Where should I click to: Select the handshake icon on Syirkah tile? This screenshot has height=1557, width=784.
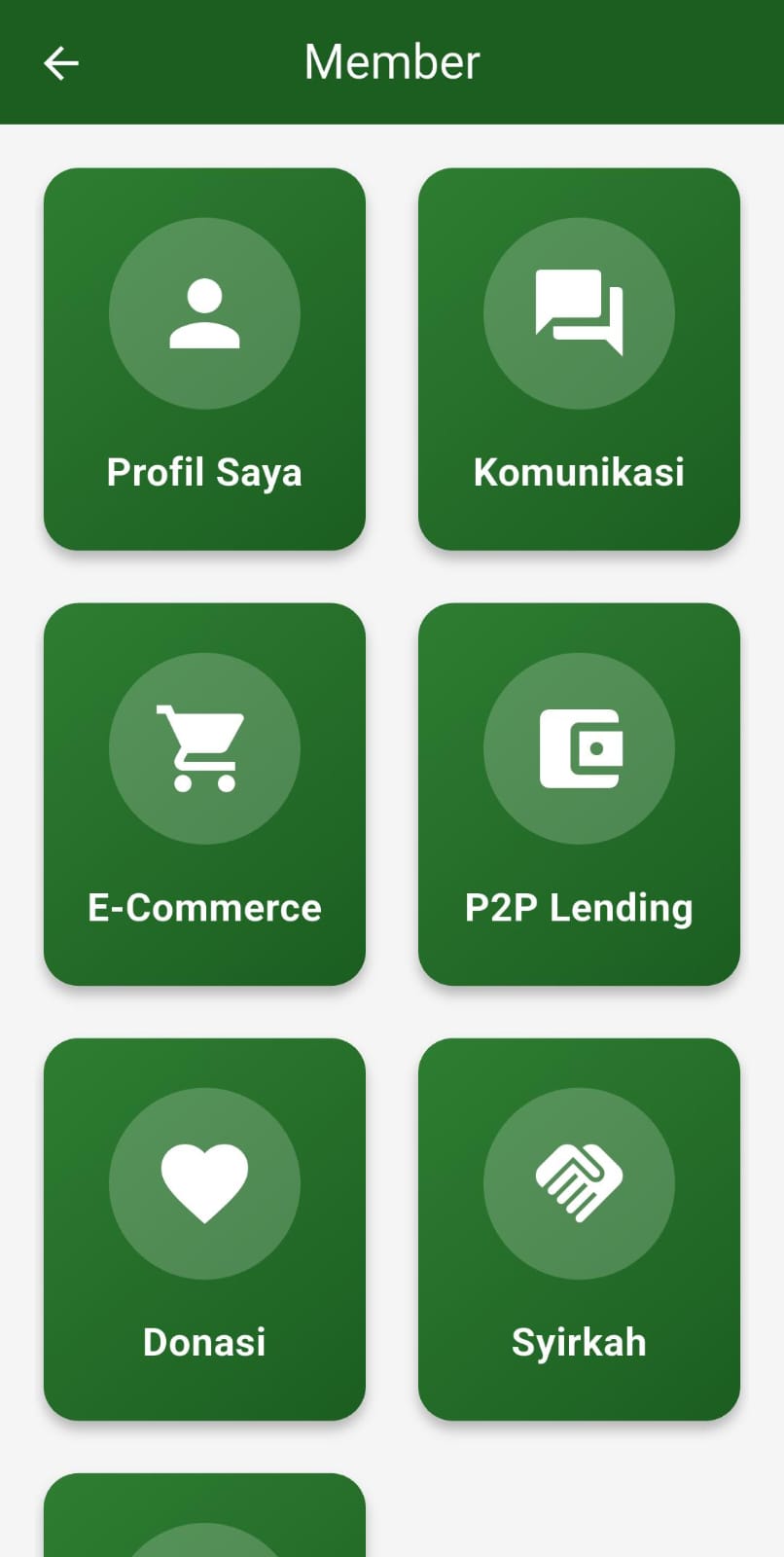click(x=578, y=1181)
